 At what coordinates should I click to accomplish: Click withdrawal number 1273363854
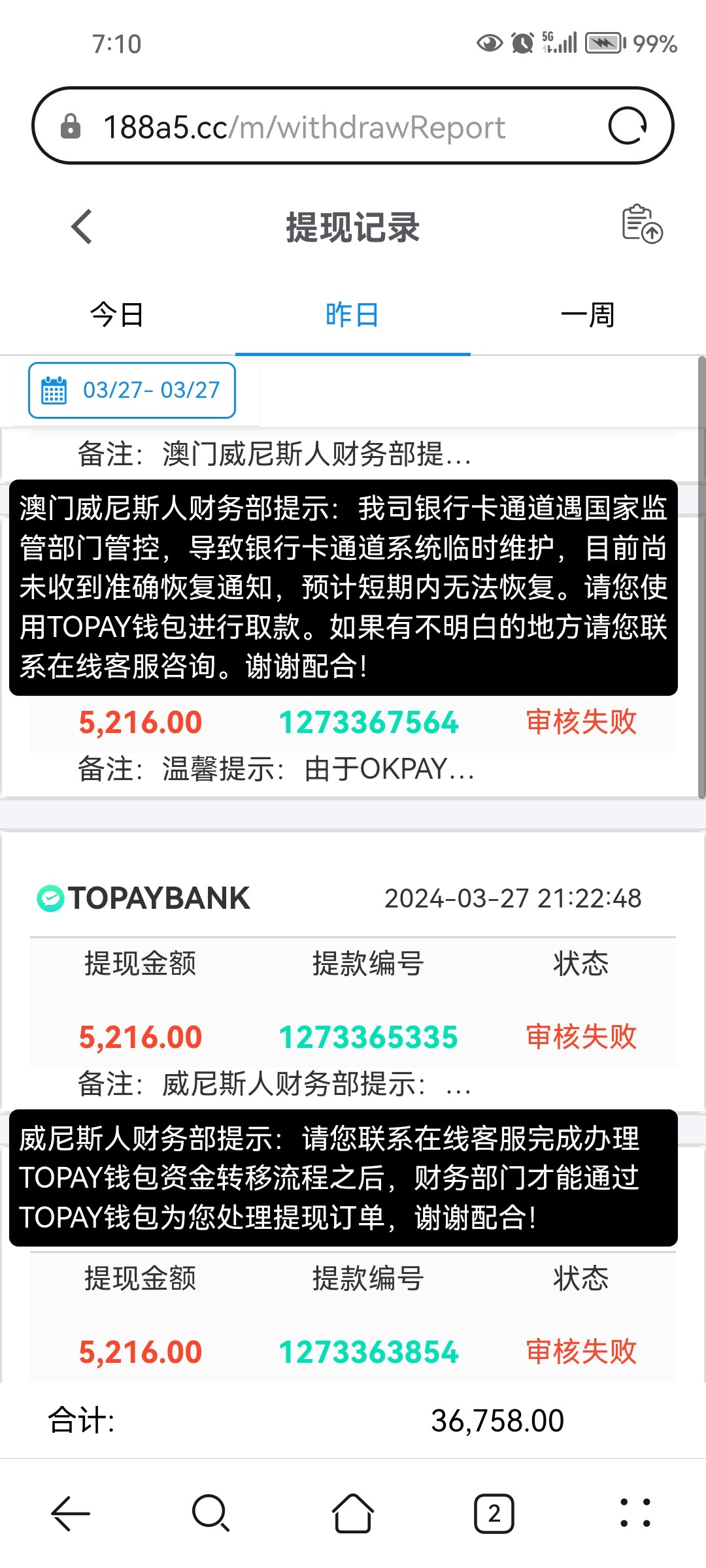click(368, 1354)
